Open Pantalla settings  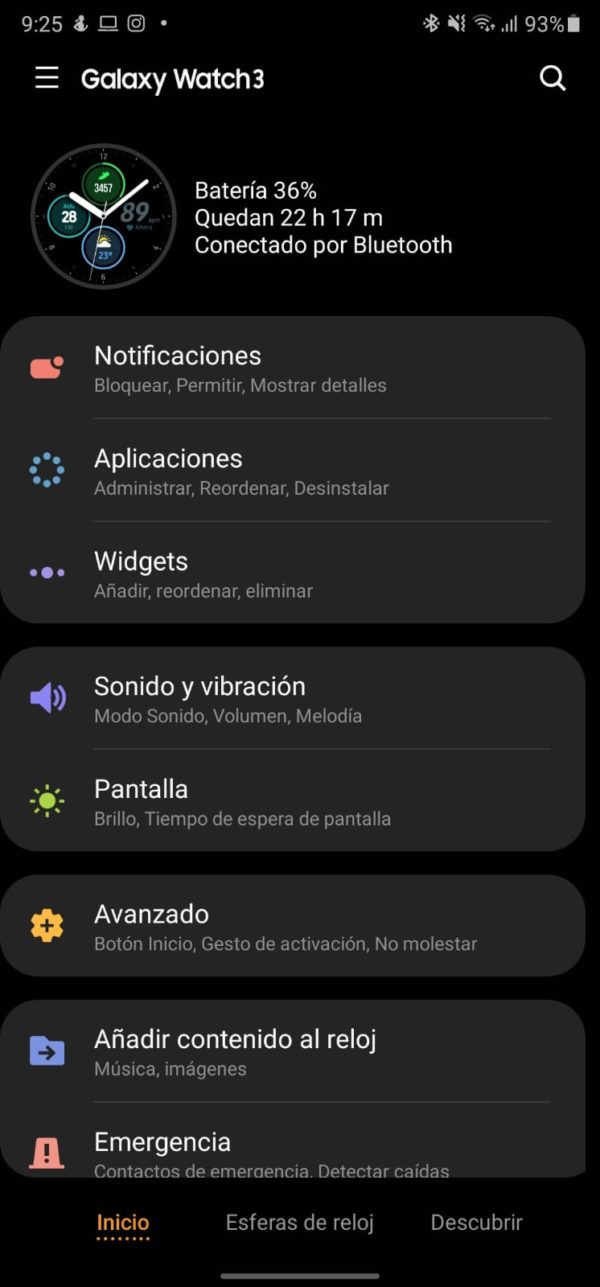click(x=292, y=801)
